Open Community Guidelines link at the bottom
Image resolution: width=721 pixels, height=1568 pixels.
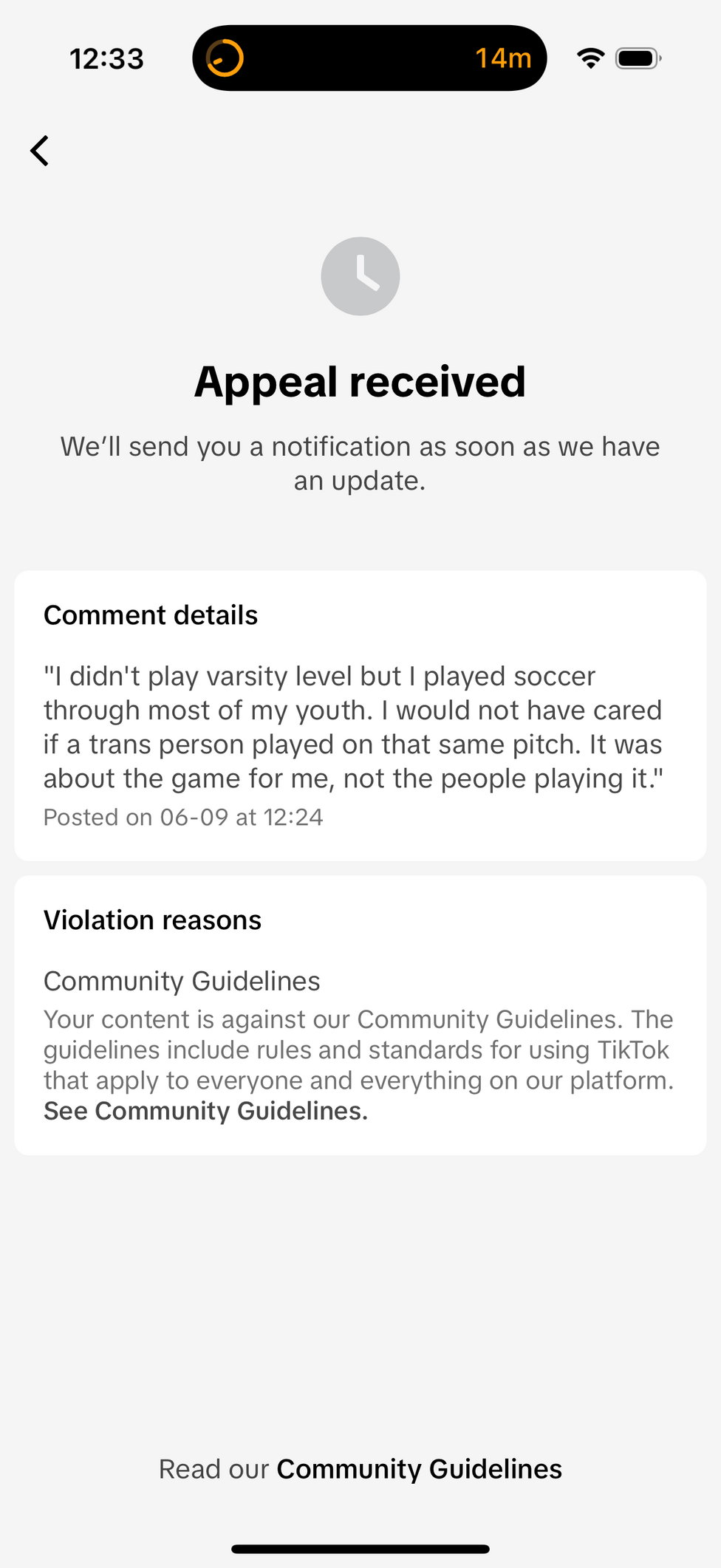pos(419,1469)
